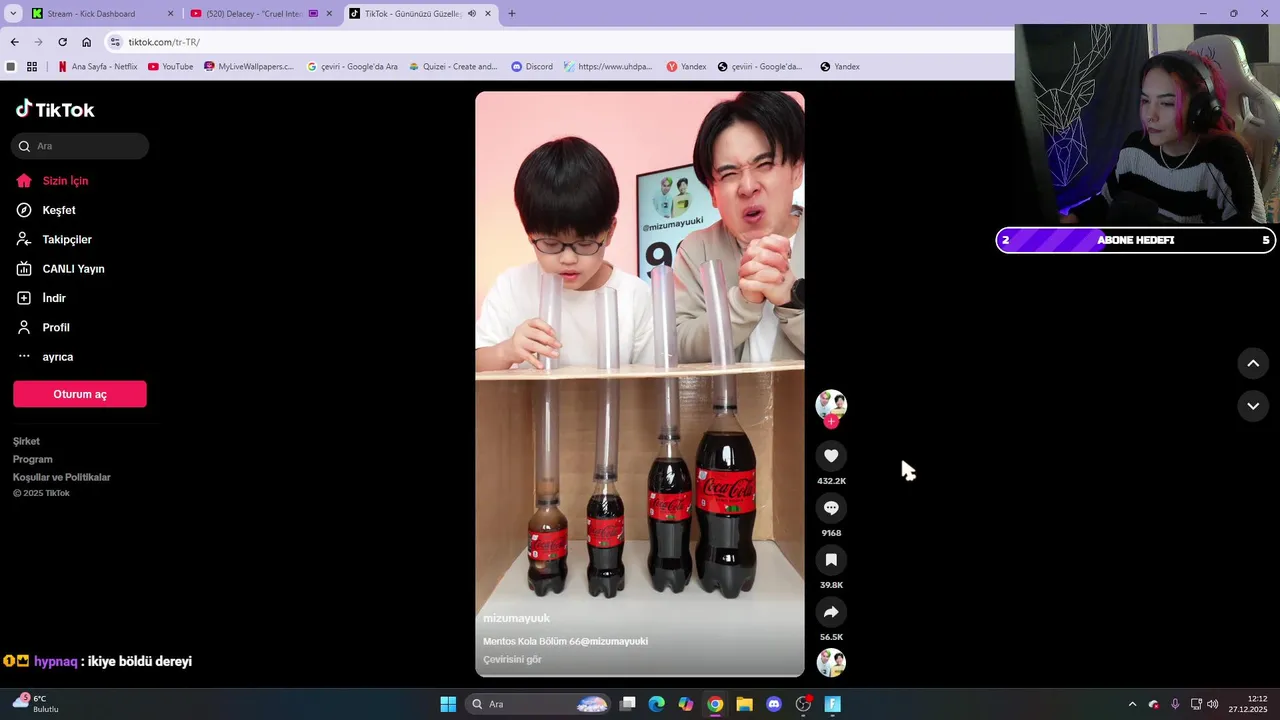The width and height of the screenshot is (1280, 720).
Task: Share this TikTok video
Action: pos(831,612)
